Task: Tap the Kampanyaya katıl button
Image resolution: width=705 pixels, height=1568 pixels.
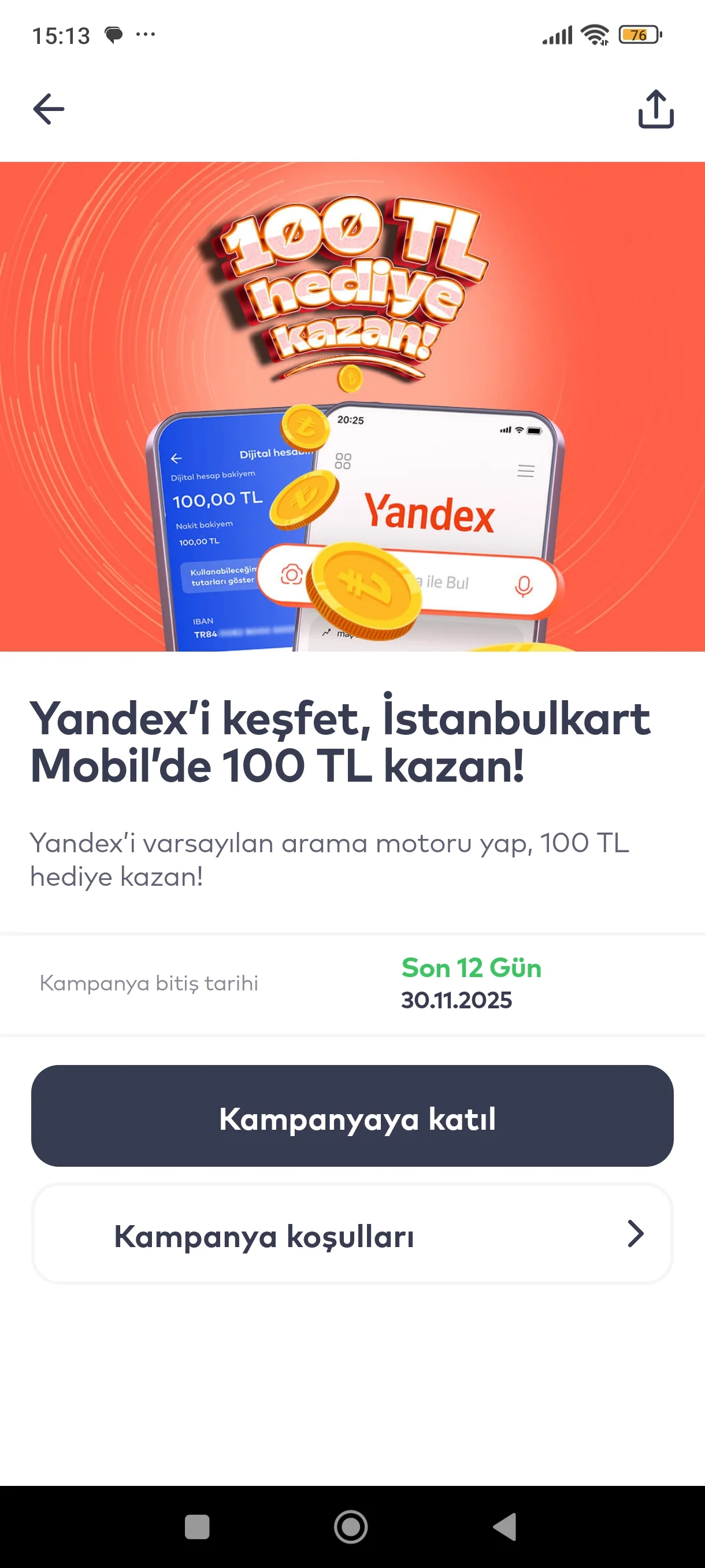Action: click(x=352, y=1116)
